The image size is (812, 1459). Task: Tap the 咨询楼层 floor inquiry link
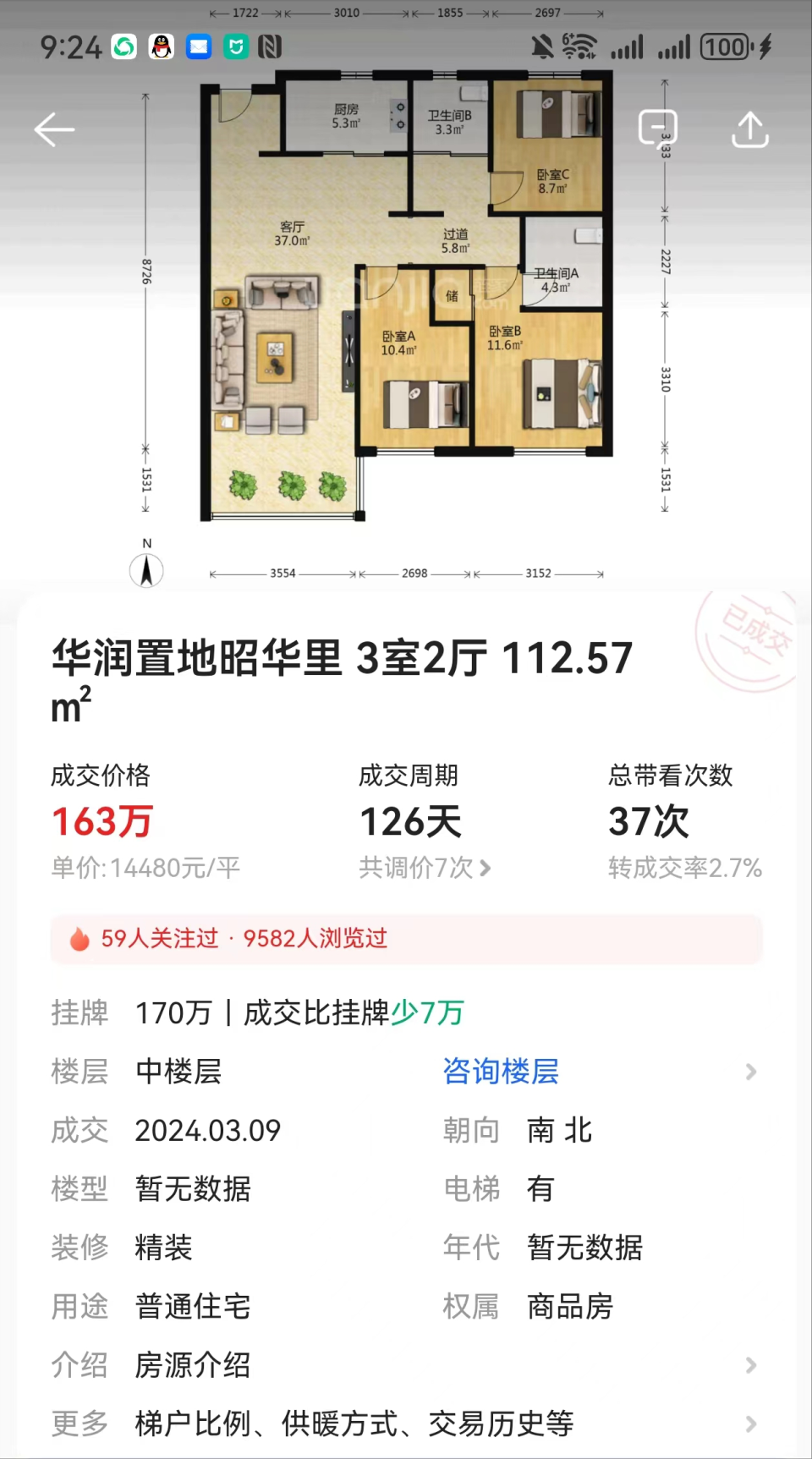[x=501, y=1072]
